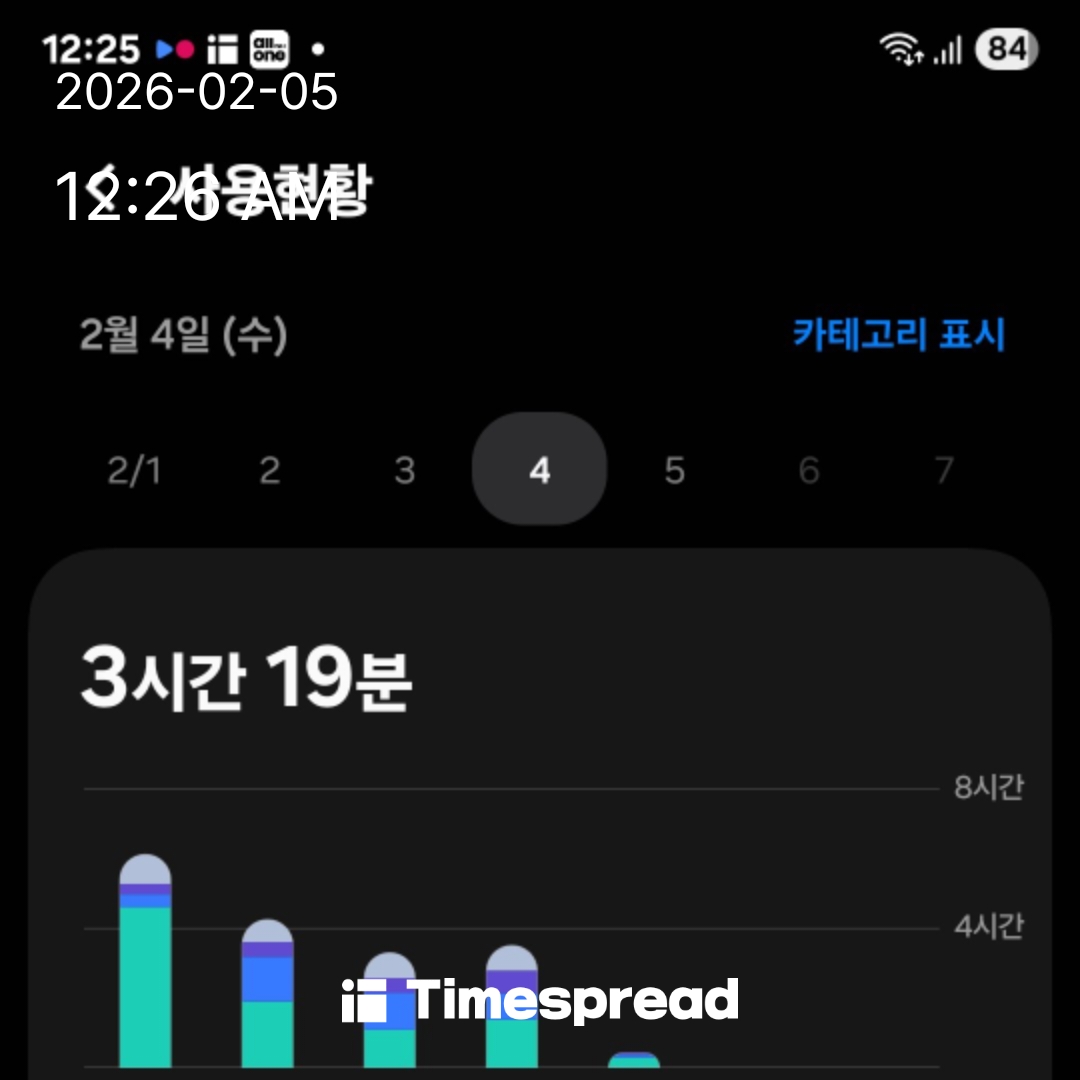The width and height of the screenshot is (1080, 1080).
Task: View usage for day 3
Action: click(x=404, y=469)
